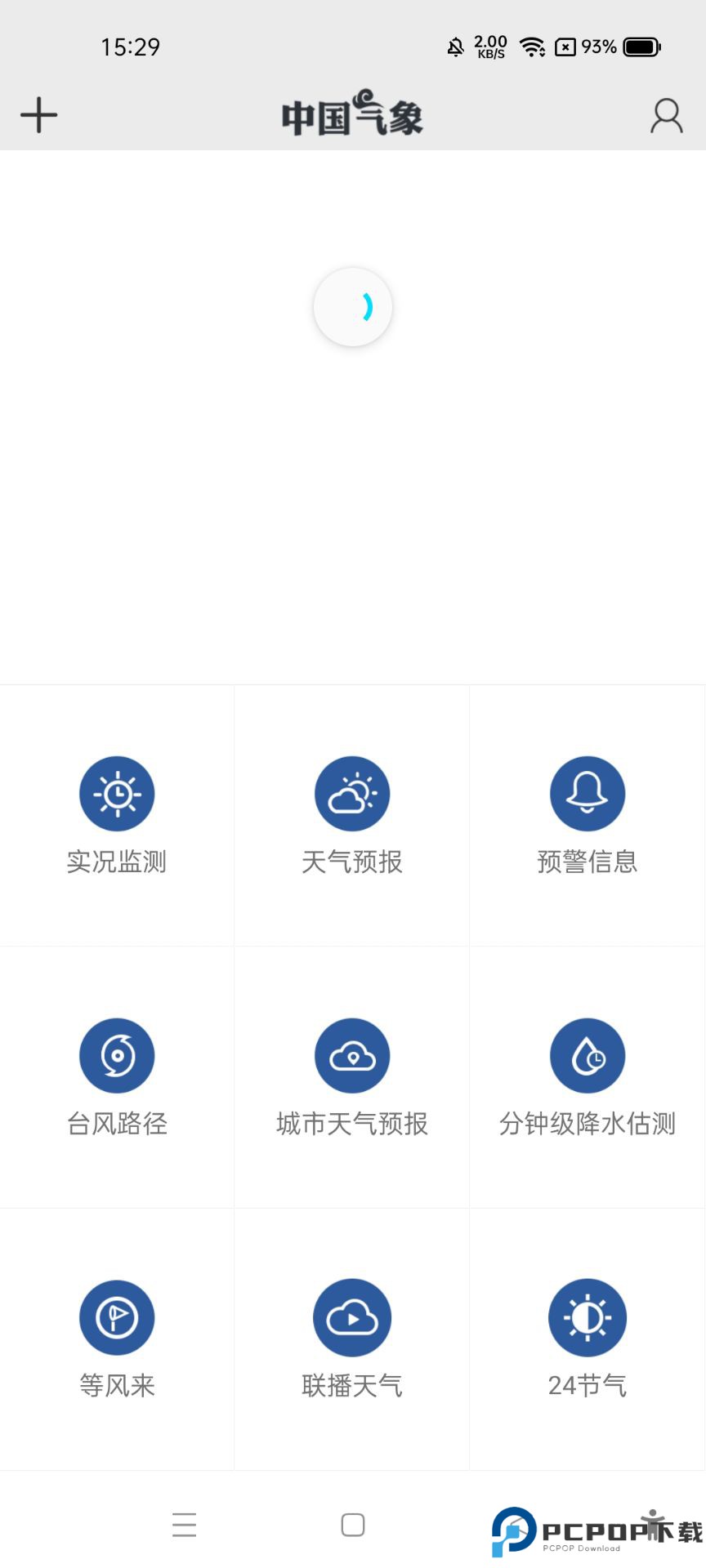Screen dimensions: 706x1568
Task: Open the user profile icon
Action: [x=666, y=114]
